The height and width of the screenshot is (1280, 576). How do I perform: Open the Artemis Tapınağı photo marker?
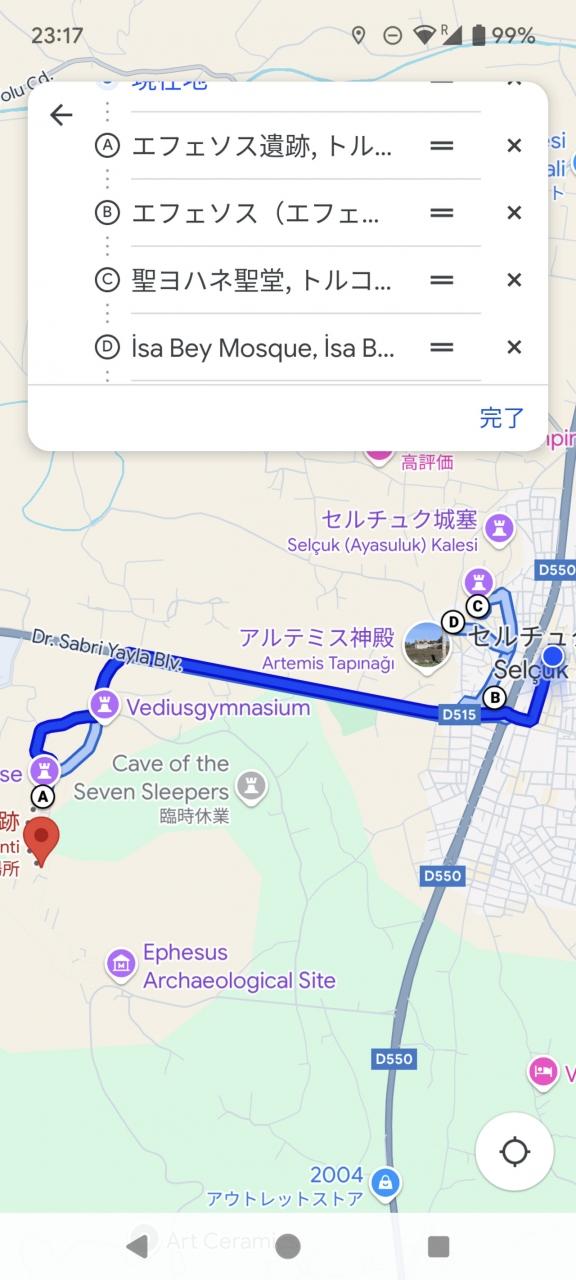[427, 645]
